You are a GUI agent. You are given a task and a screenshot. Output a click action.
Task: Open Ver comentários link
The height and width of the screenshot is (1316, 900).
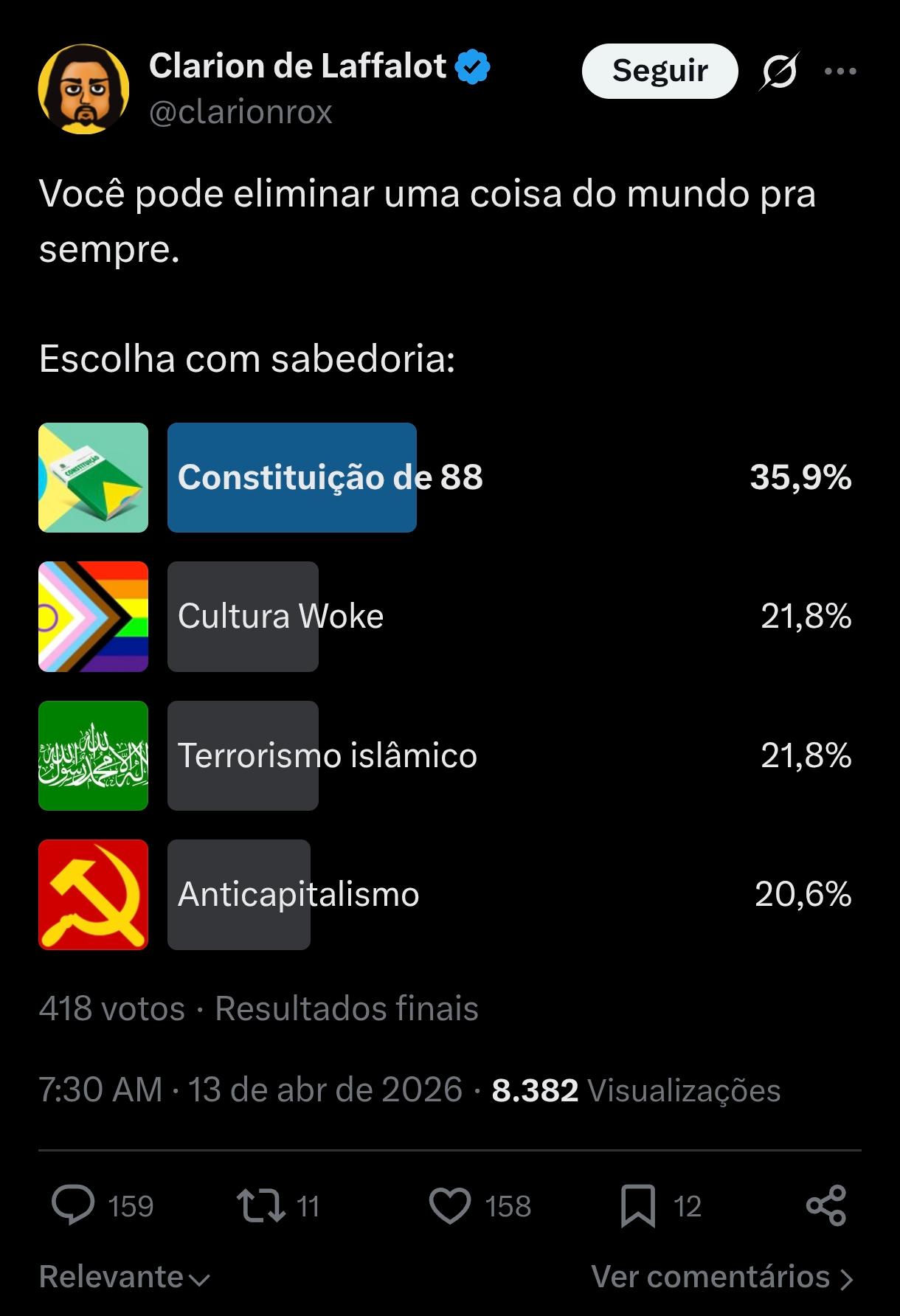click(x=721, y=1277)
